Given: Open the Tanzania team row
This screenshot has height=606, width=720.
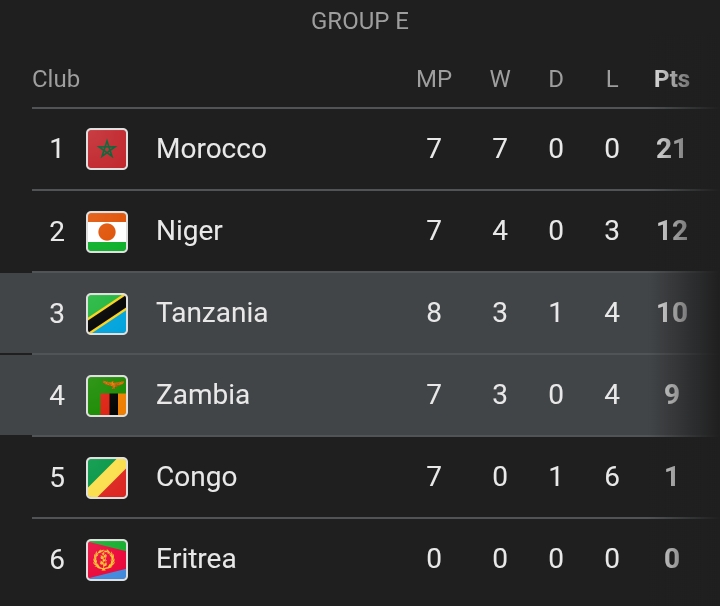Looking at the screenshot, I should point(212,313).
